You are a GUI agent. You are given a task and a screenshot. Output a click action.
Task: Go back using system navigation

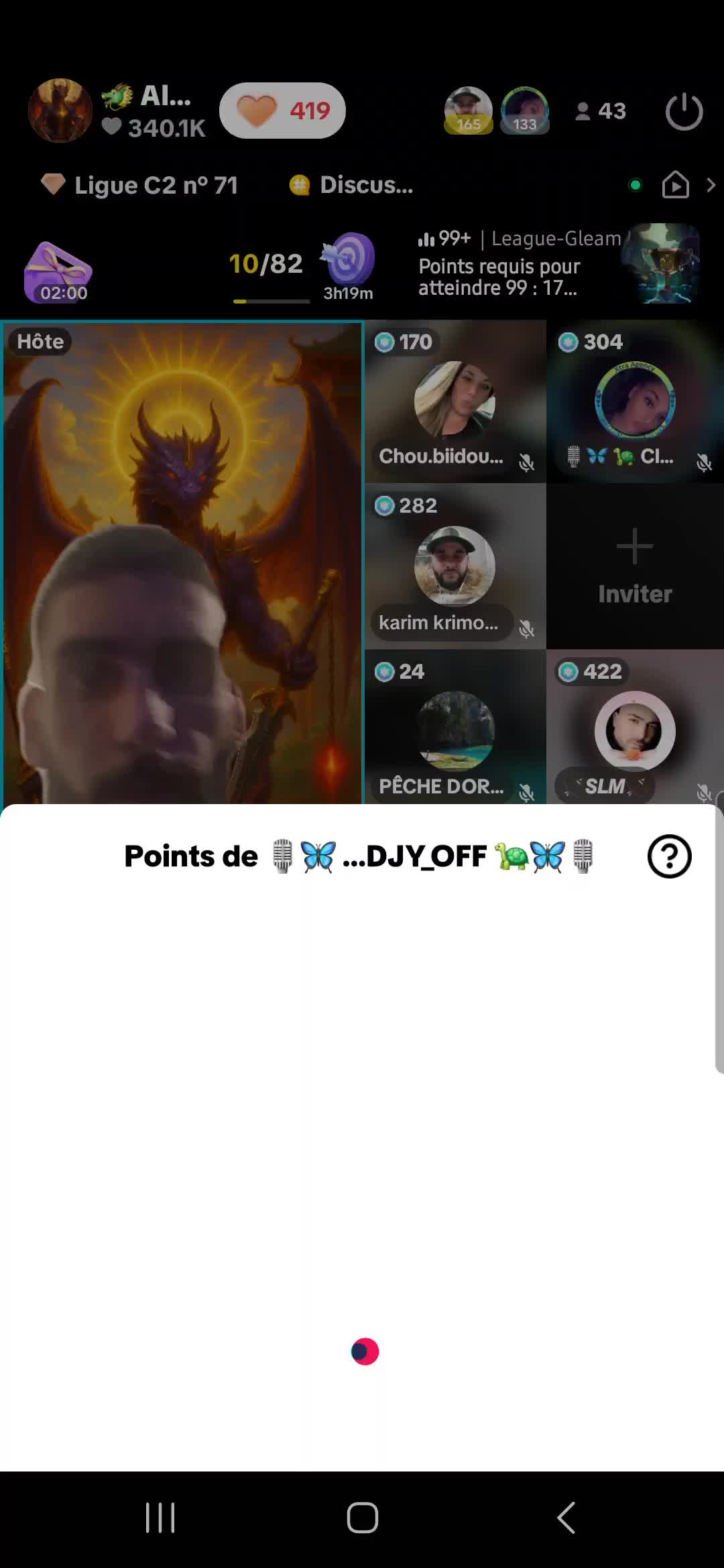click(x=565, y=1517)
